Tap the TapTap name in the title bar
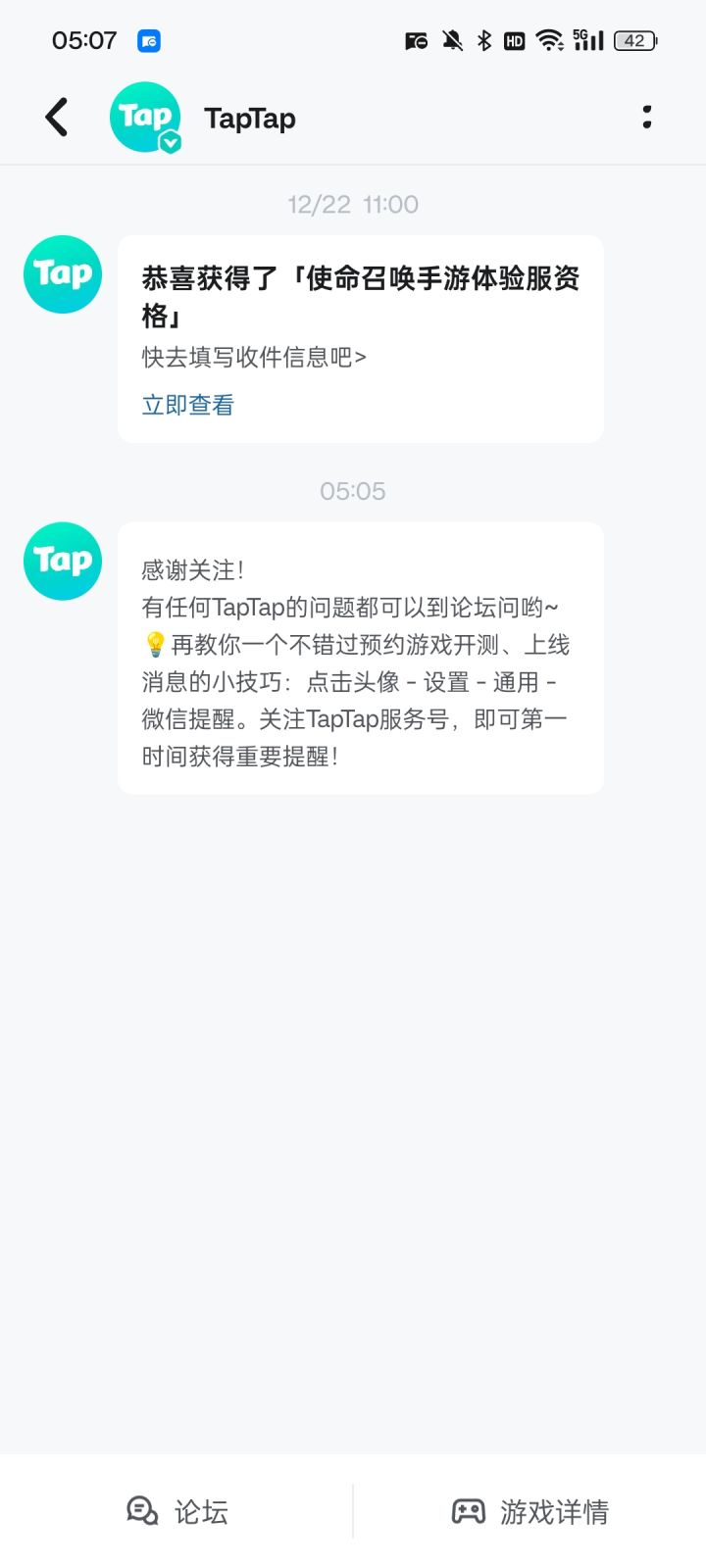The height and width of the screenshot is (1568, 706). [249, 118]
